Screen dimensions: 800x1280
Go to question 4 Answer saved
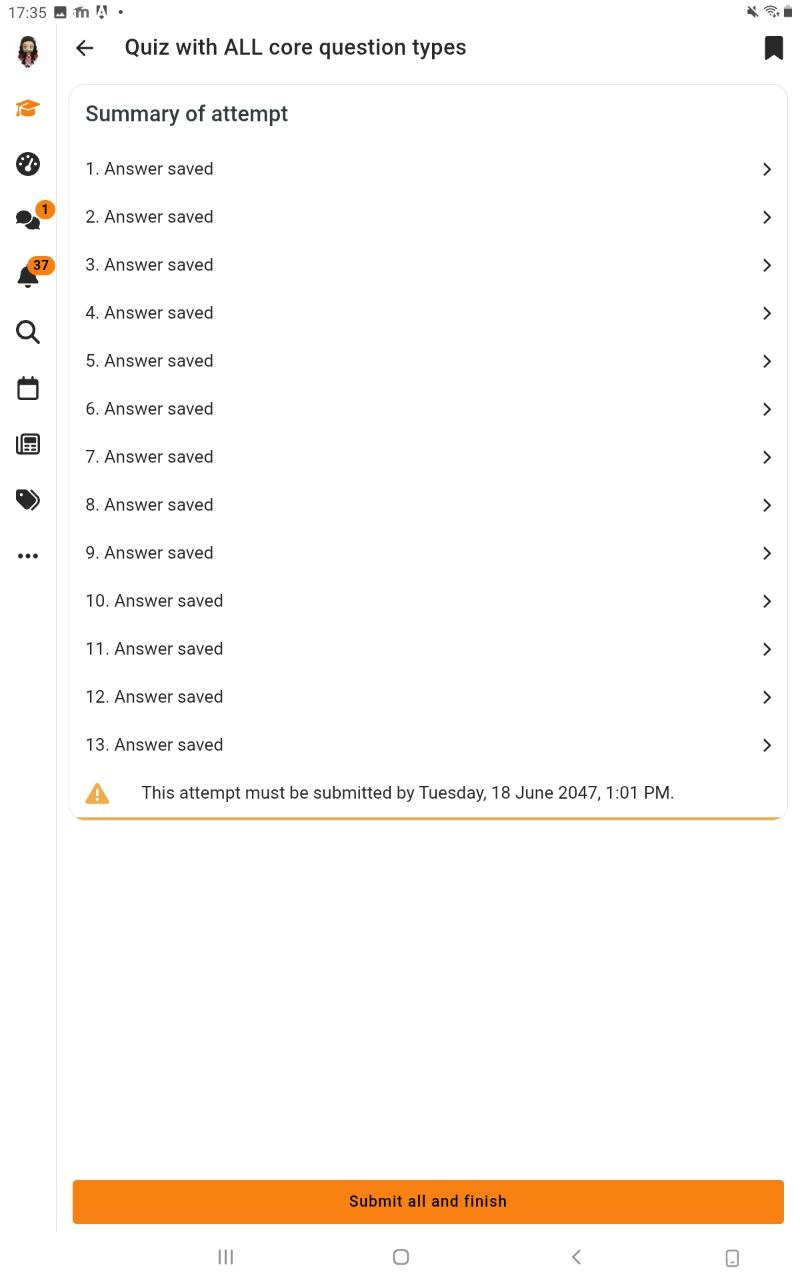click(428, 313)
